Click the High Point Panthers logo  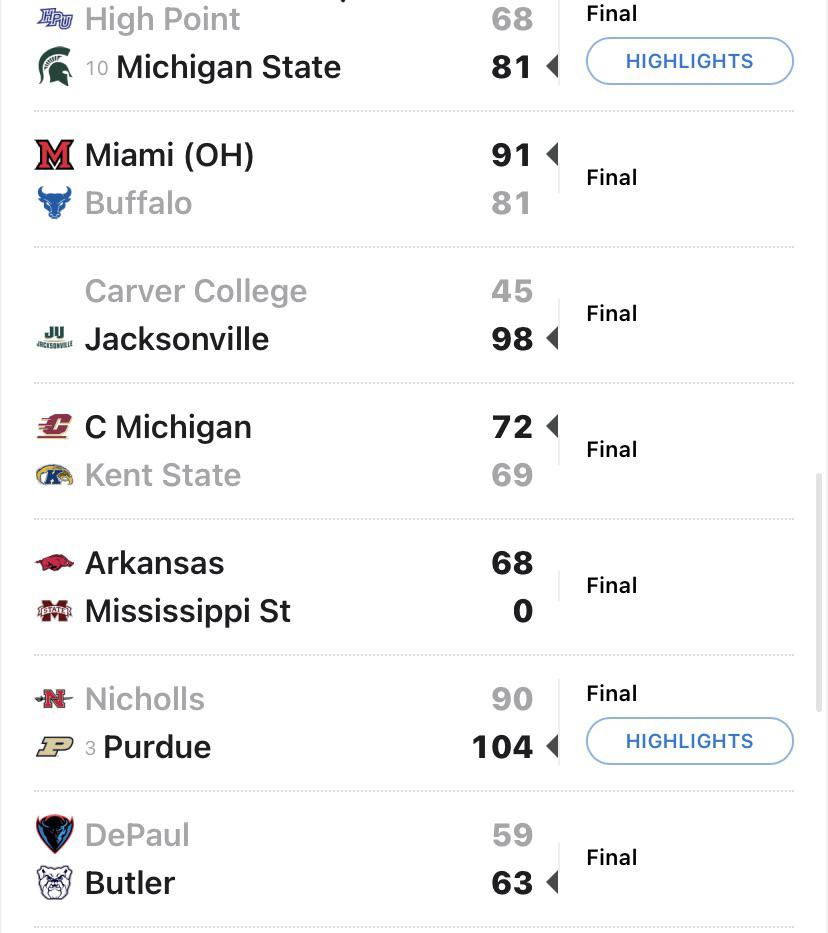pos(56,18)
